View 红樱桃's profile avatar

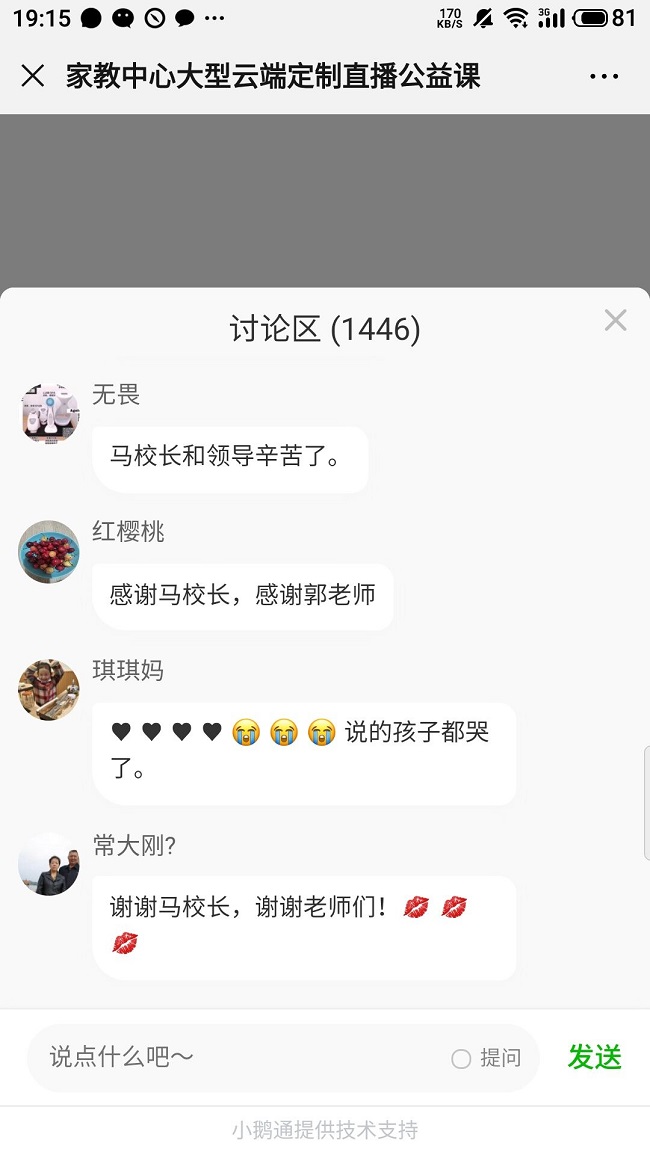(49, 551)
